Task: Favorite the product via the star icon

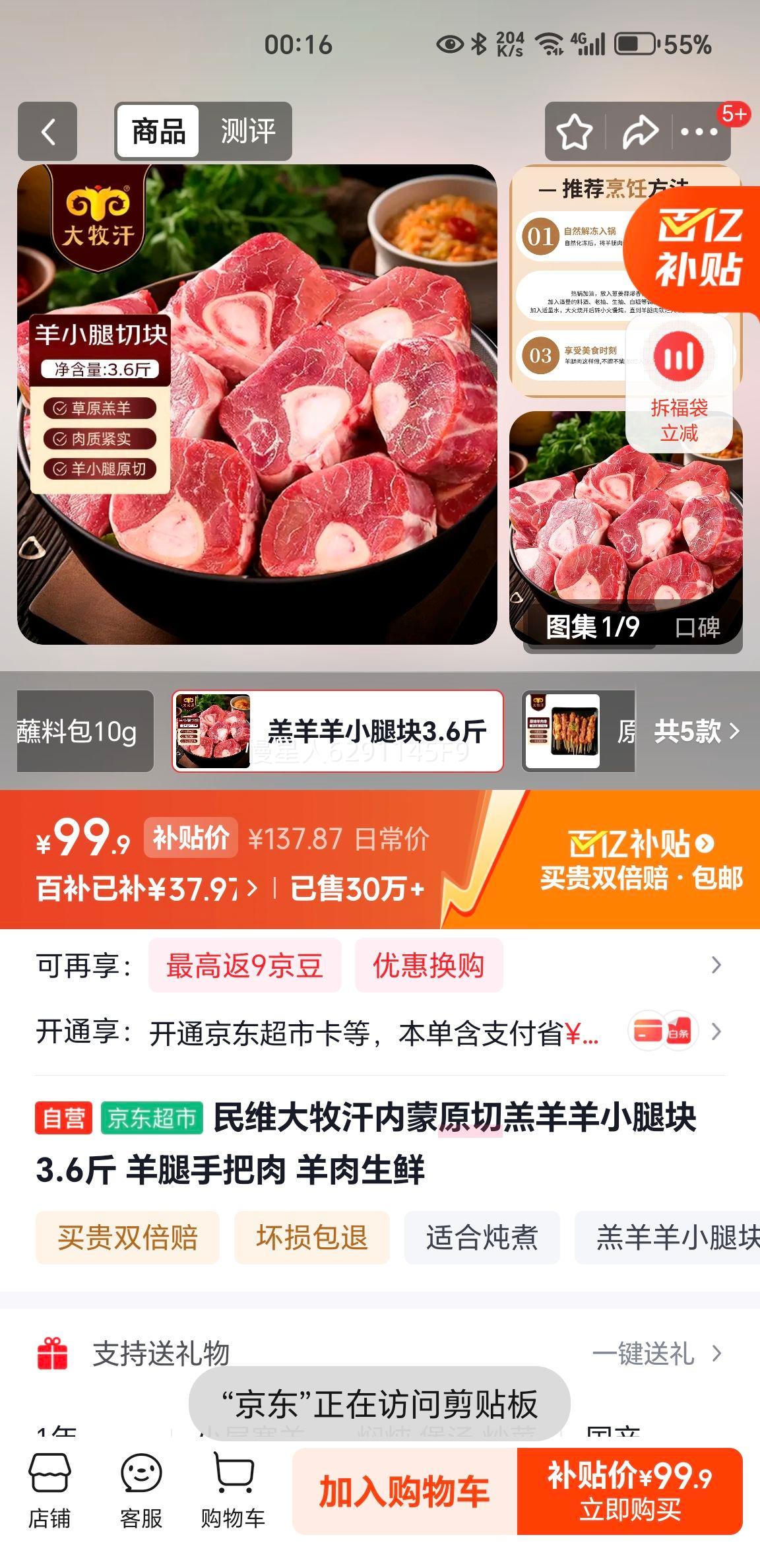Action: 574,132
